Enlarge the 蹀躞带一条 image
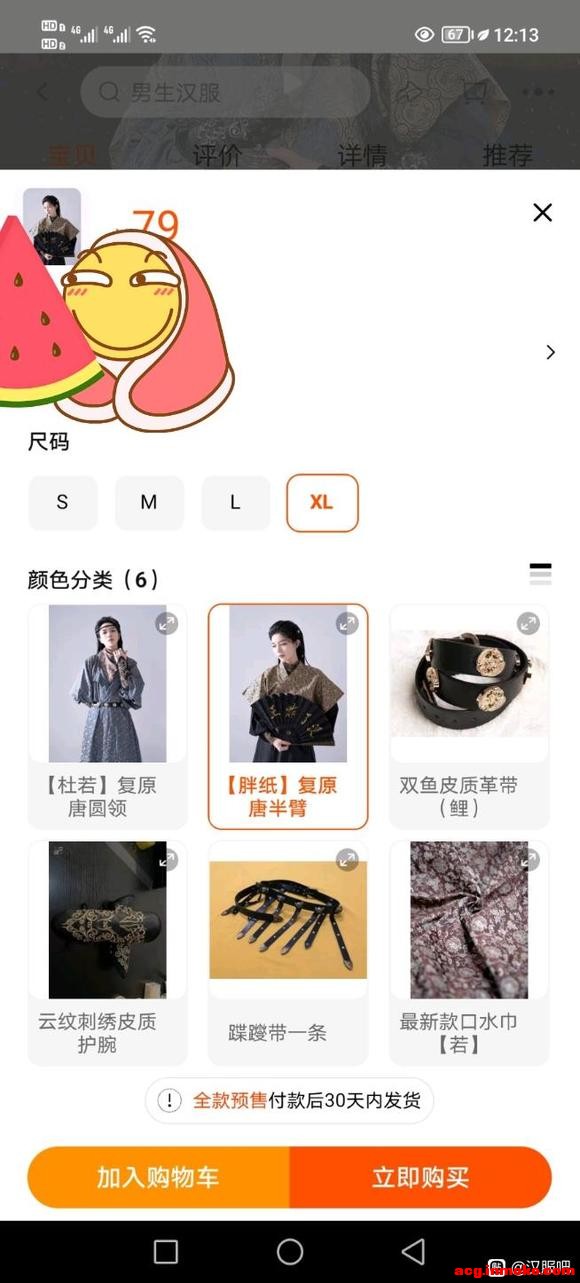580x1283 pixels. point(347,859)
